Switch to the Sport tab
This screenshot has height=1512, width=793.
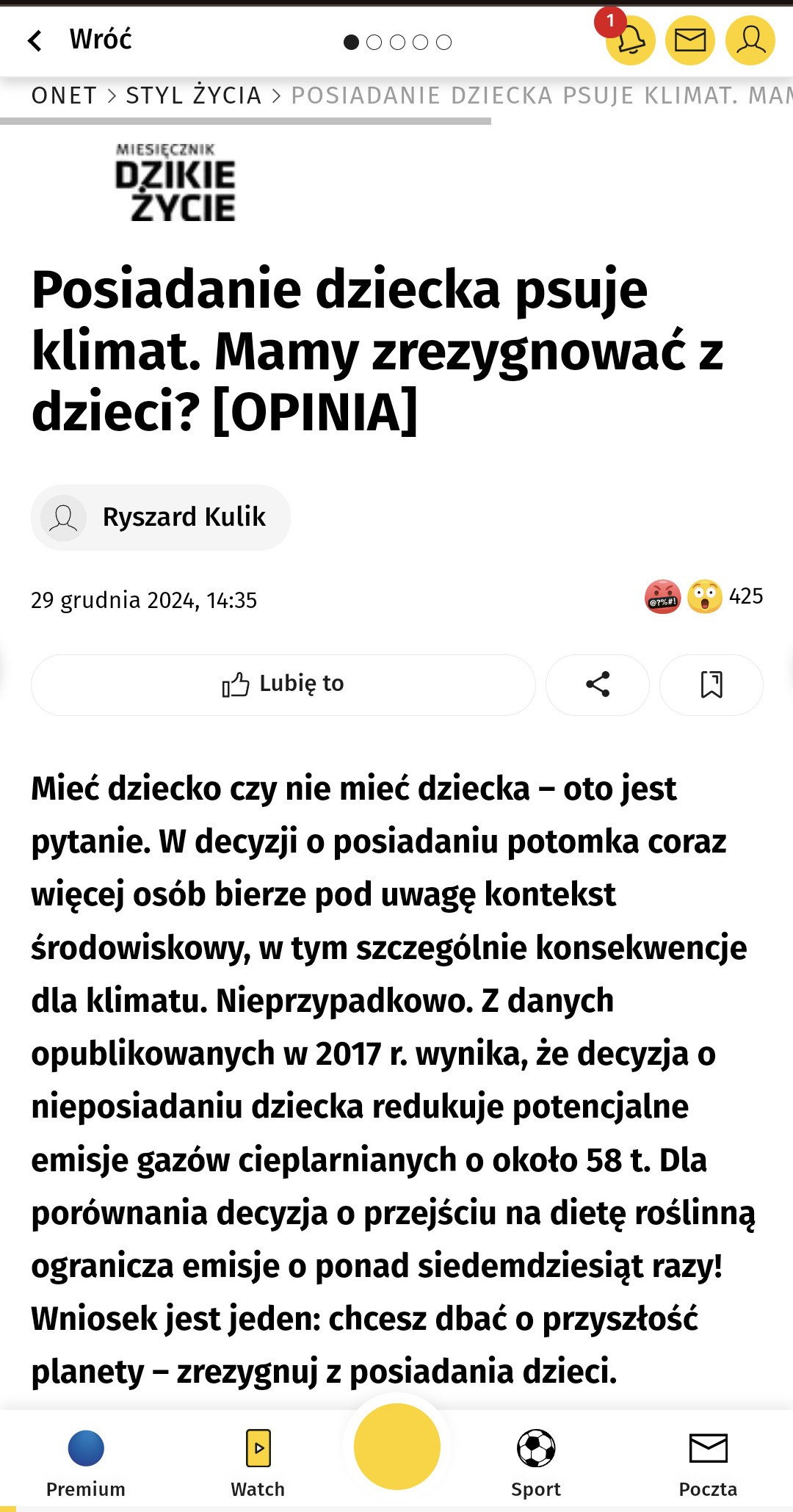click(x=536, y=1464)
